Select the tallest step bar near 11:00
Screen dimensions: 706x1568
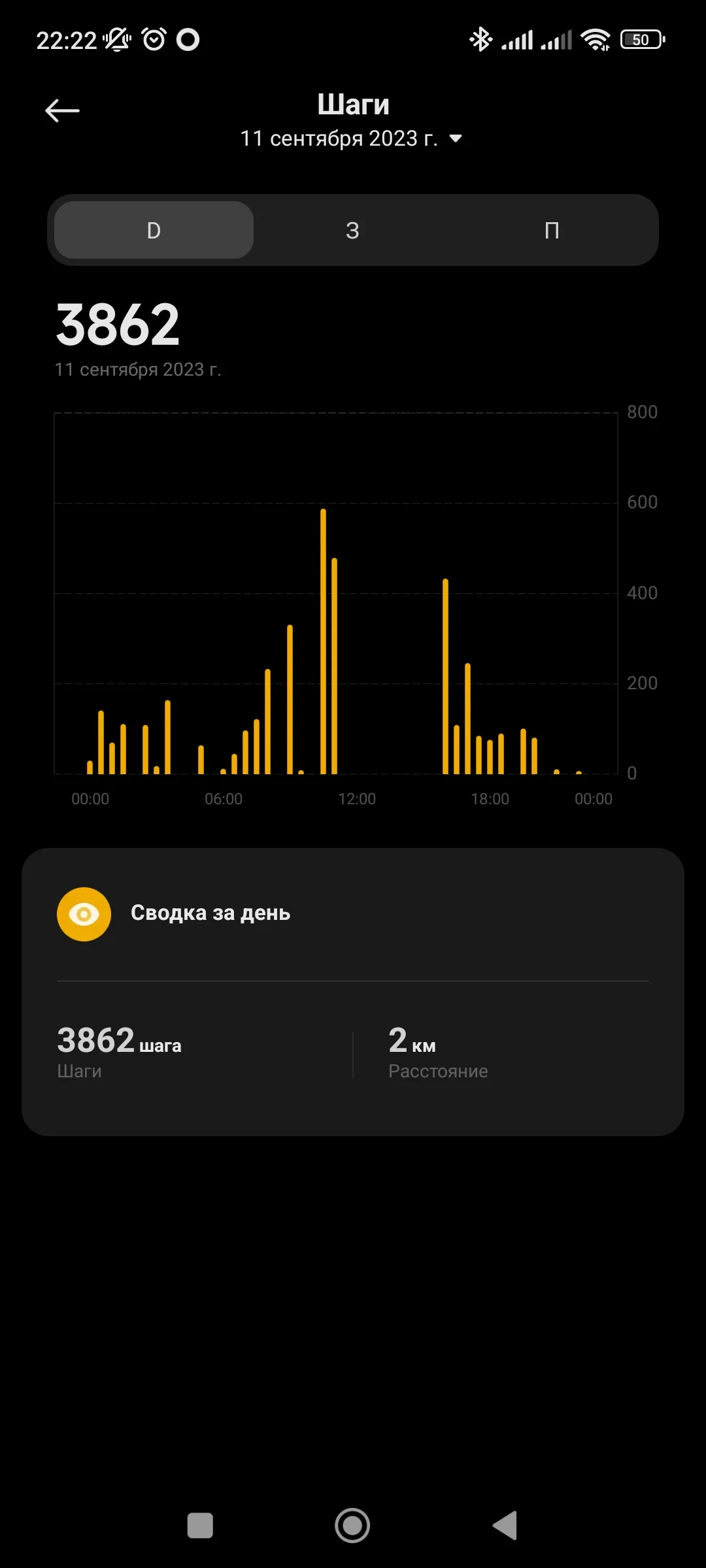[x=323, y=640]
